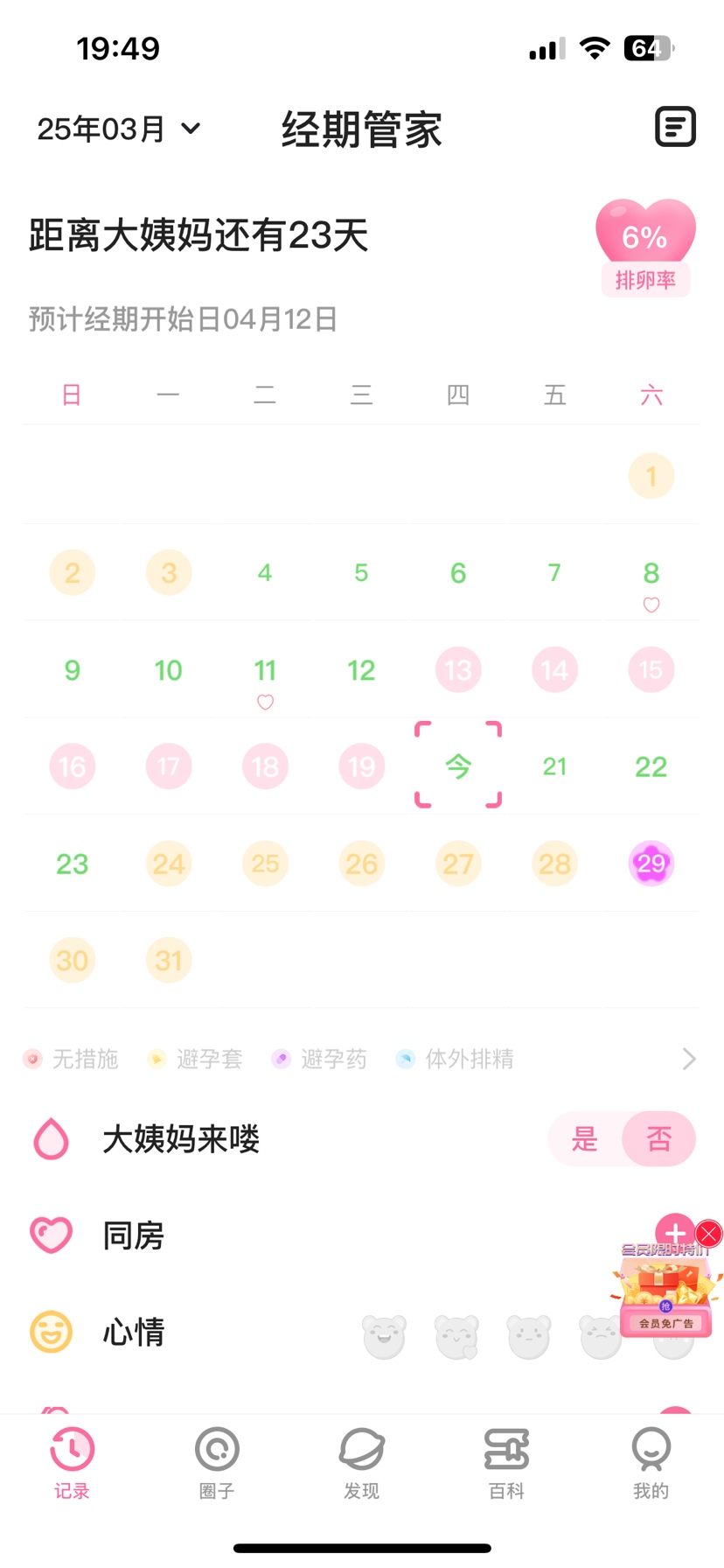Viewport: 724px width, 1568px height.
Task: Select today's date marked 今
Action: click(458, 765)
